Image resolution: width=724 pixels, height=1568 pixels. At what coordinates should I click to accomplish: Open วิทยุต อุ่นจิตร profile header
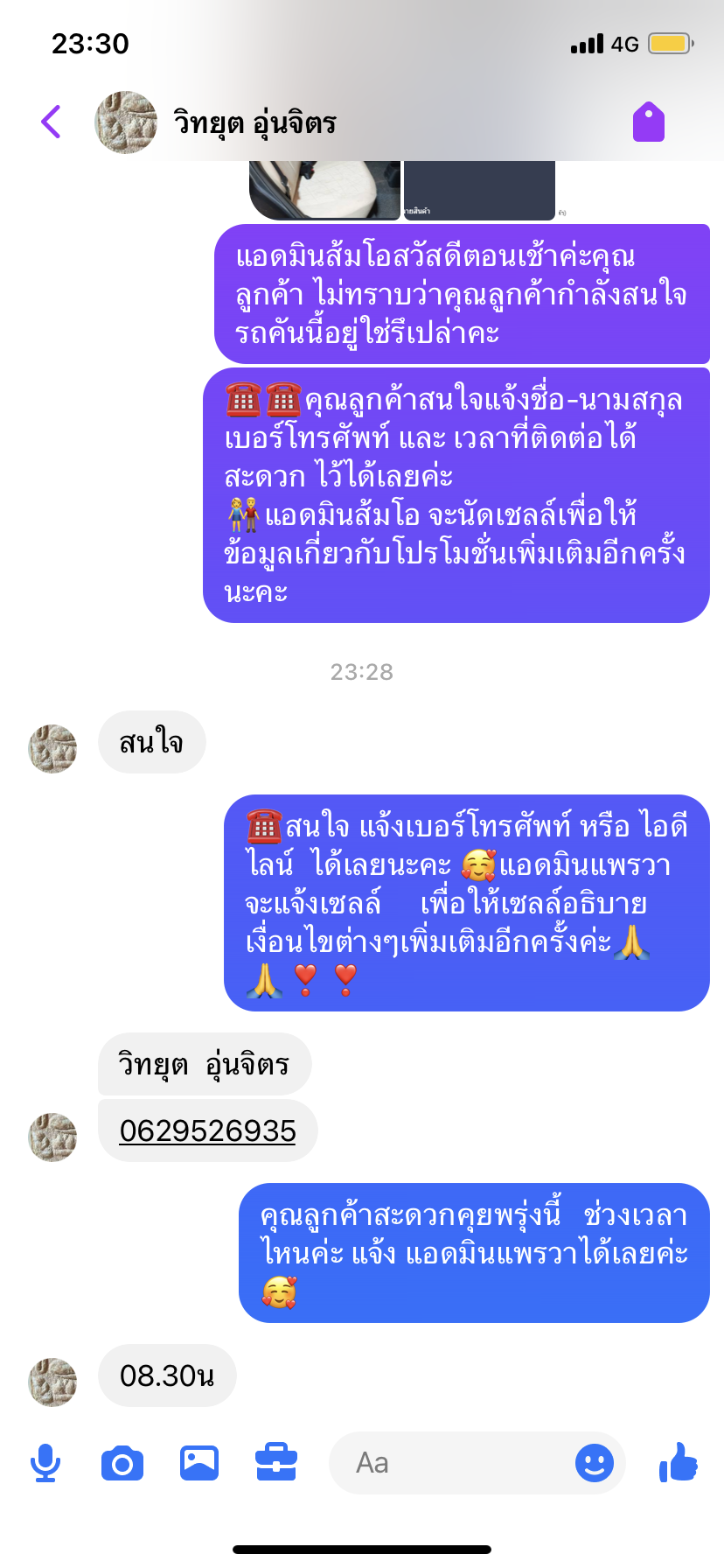tap(254, 122)
